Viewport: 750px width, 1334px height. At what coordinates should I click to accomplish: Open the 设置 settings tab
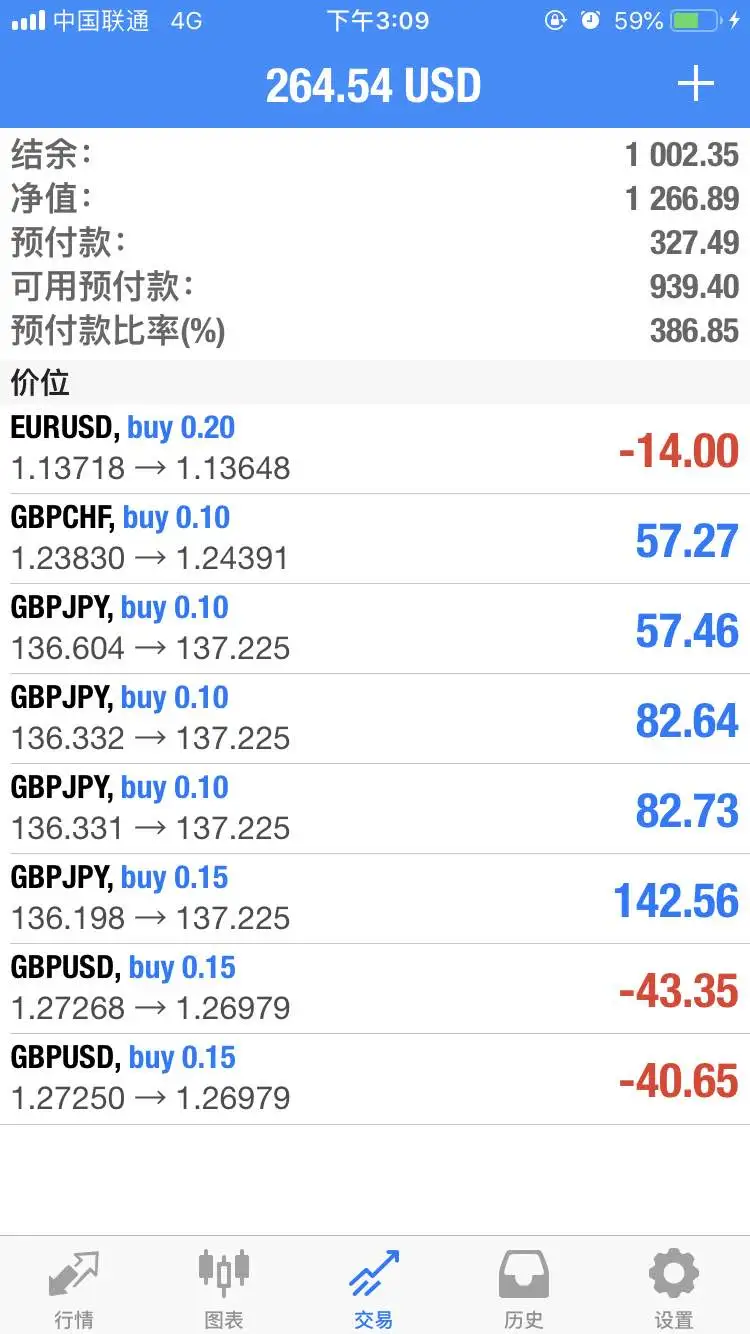click(x=674, y=1287)
